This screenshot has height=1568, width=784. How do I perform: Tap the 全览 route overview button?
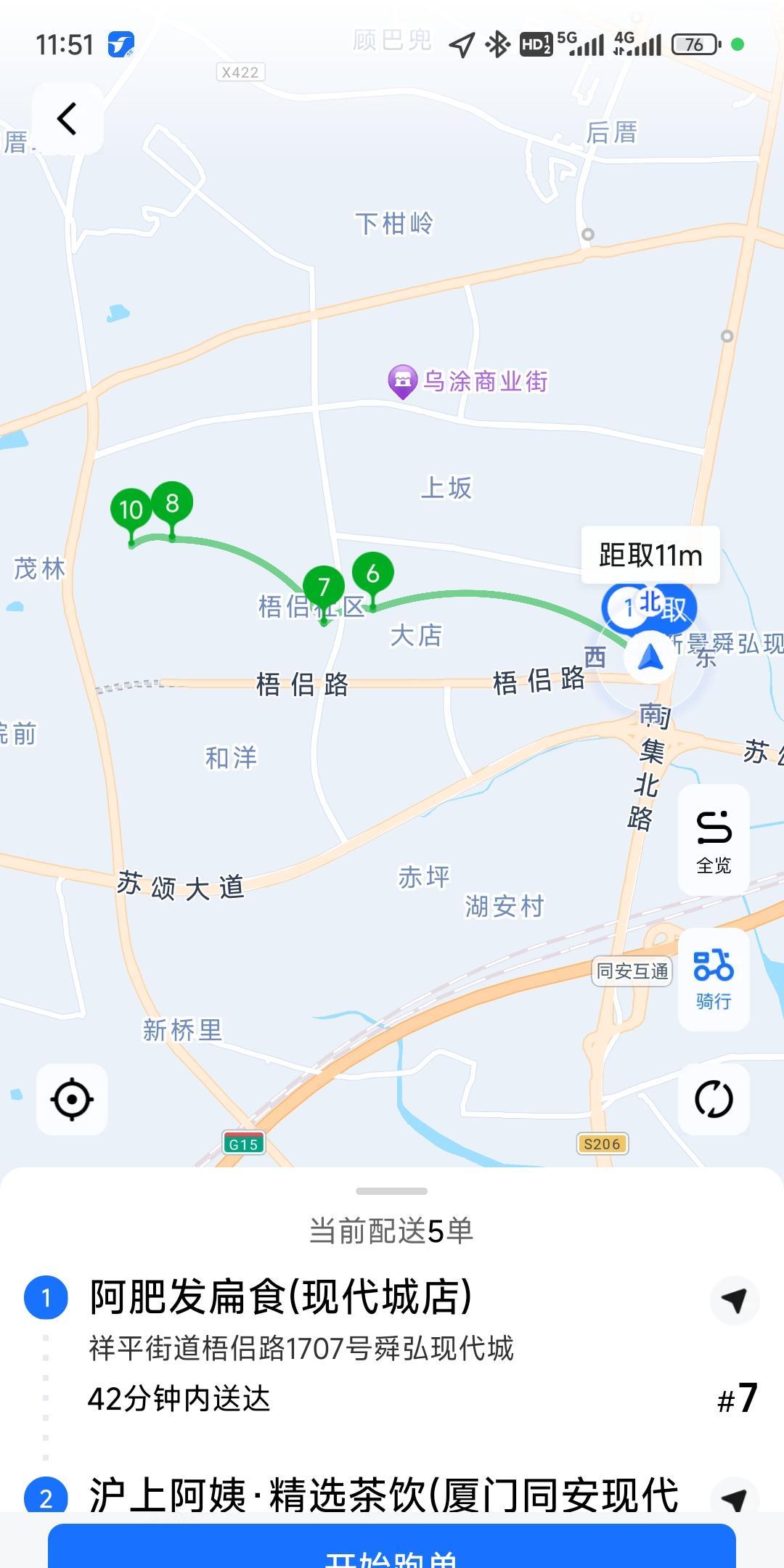click(x=714, y=839)
